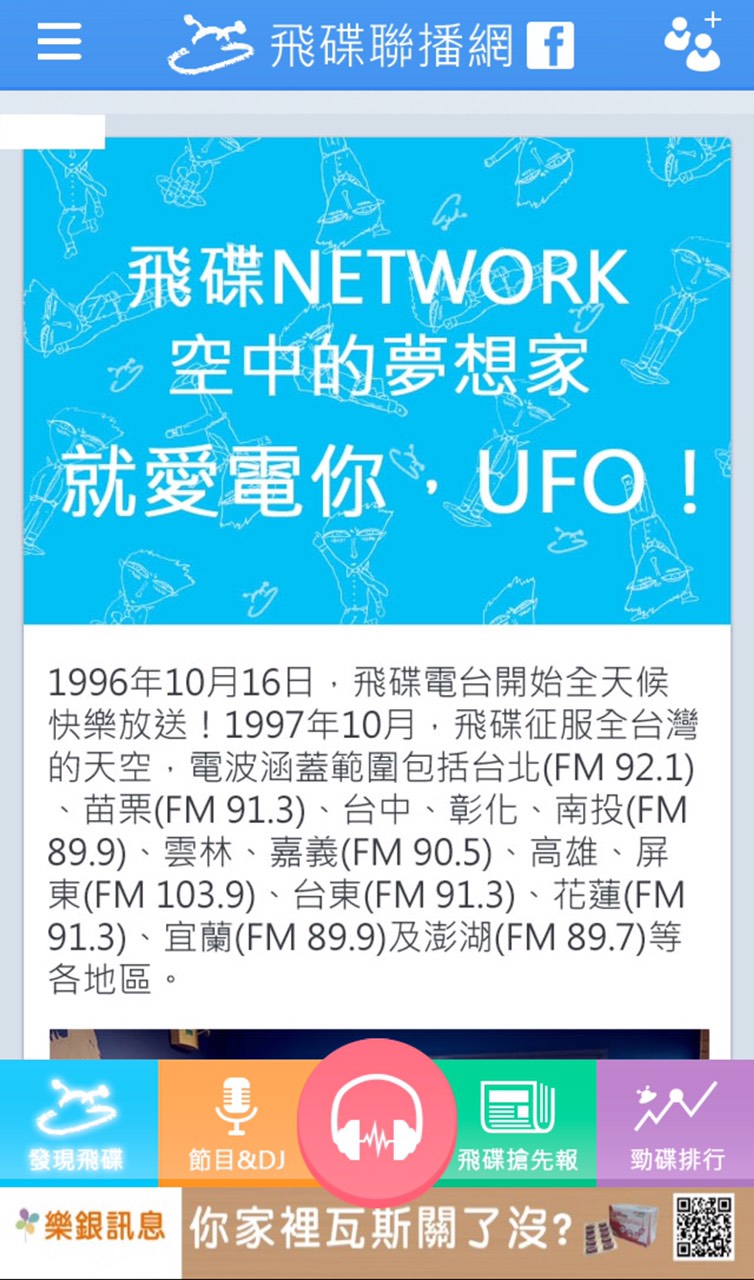The height and width of the screenshot is (1280, 754).
Task: Start live radio with the headphone button
Action: coord(377,1120)
